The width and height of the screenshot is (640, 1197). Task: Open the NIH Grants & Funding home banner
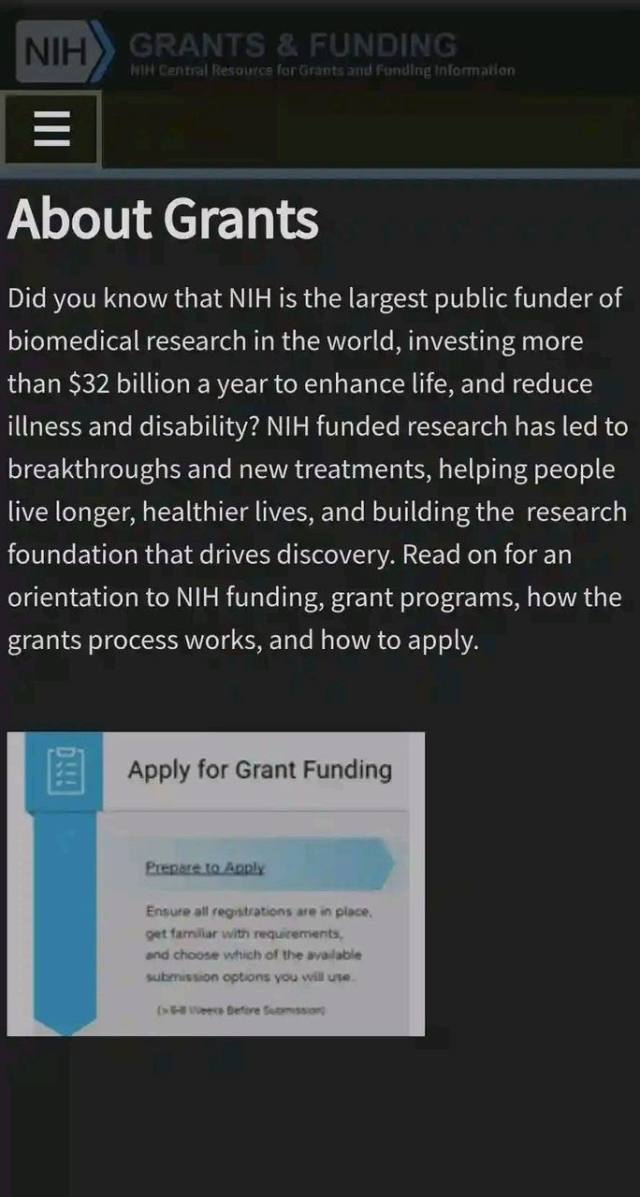click(x=267, y=53)
